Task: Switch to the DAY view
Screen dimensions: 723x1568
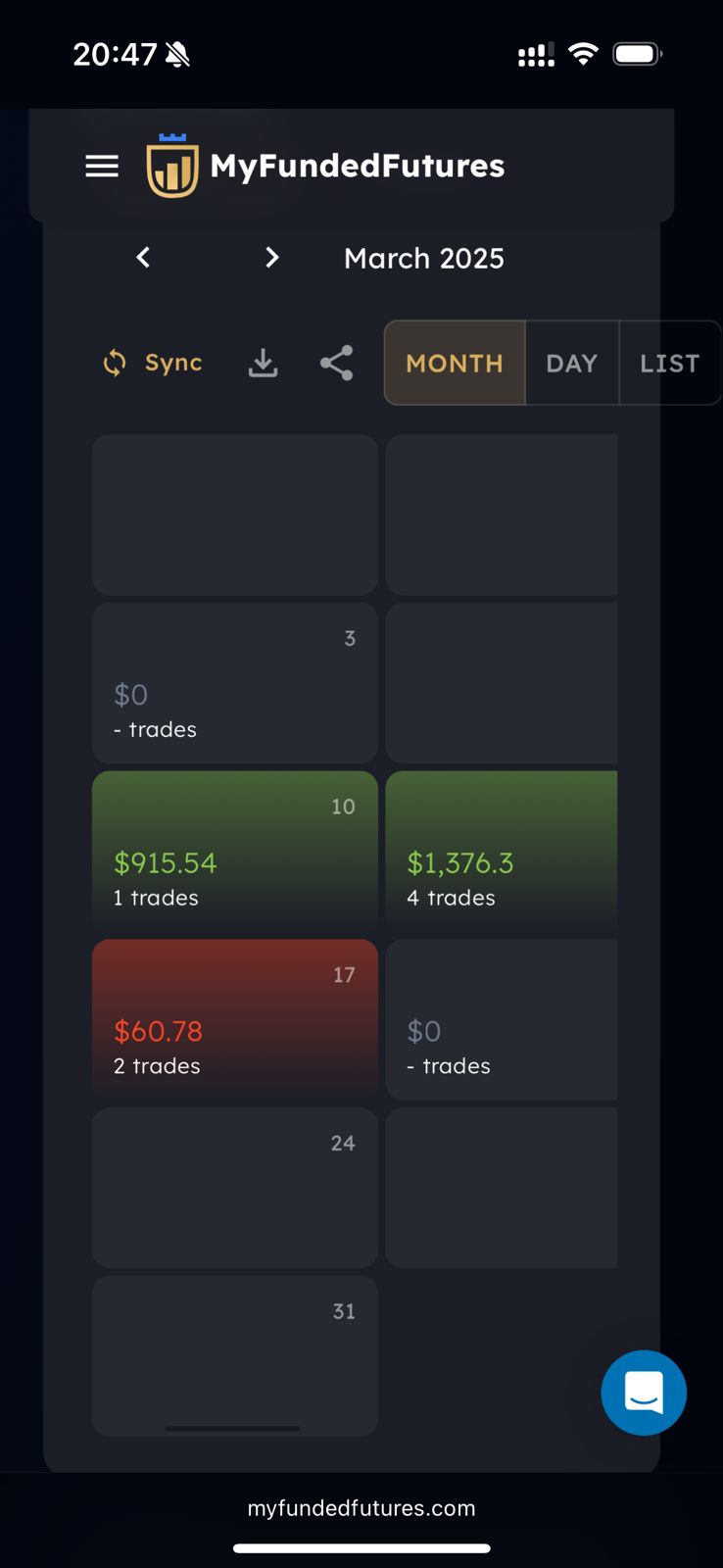Action: (x=572, y=364)
